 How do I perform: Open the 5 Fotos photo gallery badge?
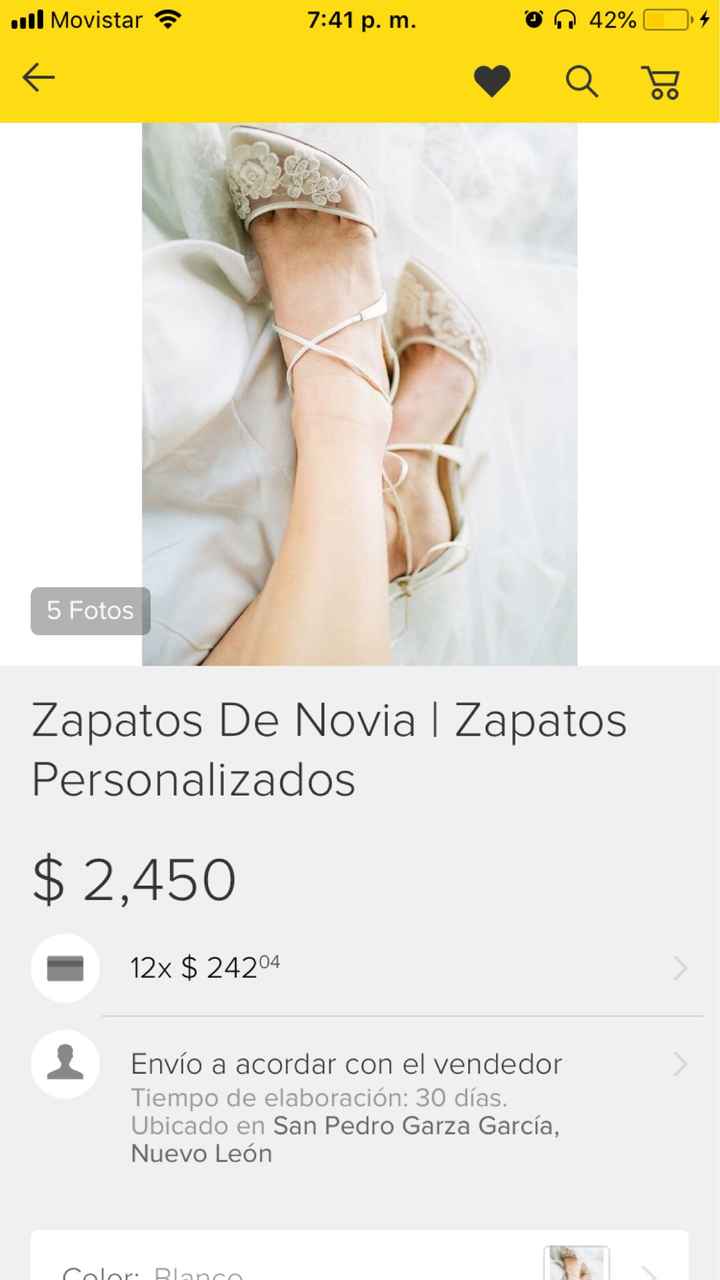89,611
